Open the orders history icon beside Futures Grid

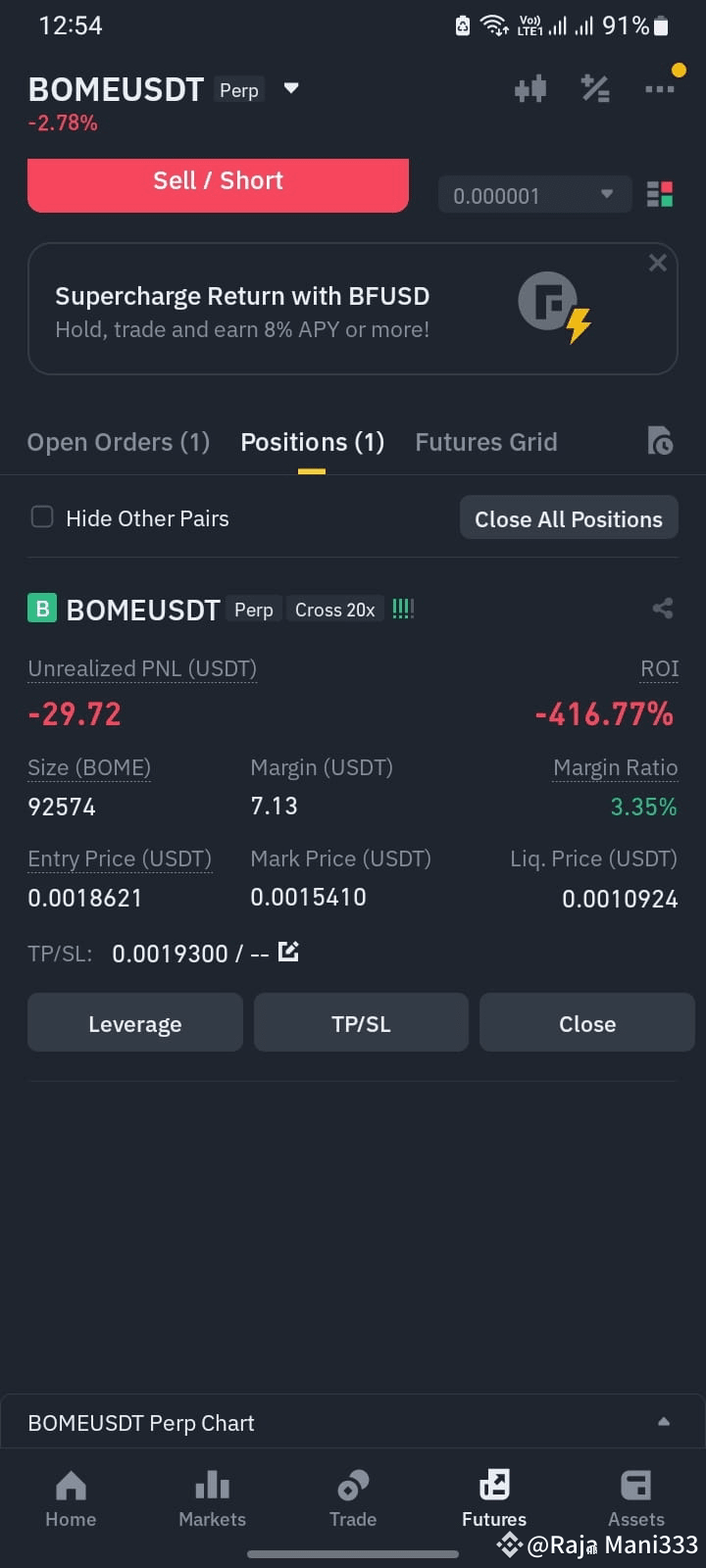[660, 441]
